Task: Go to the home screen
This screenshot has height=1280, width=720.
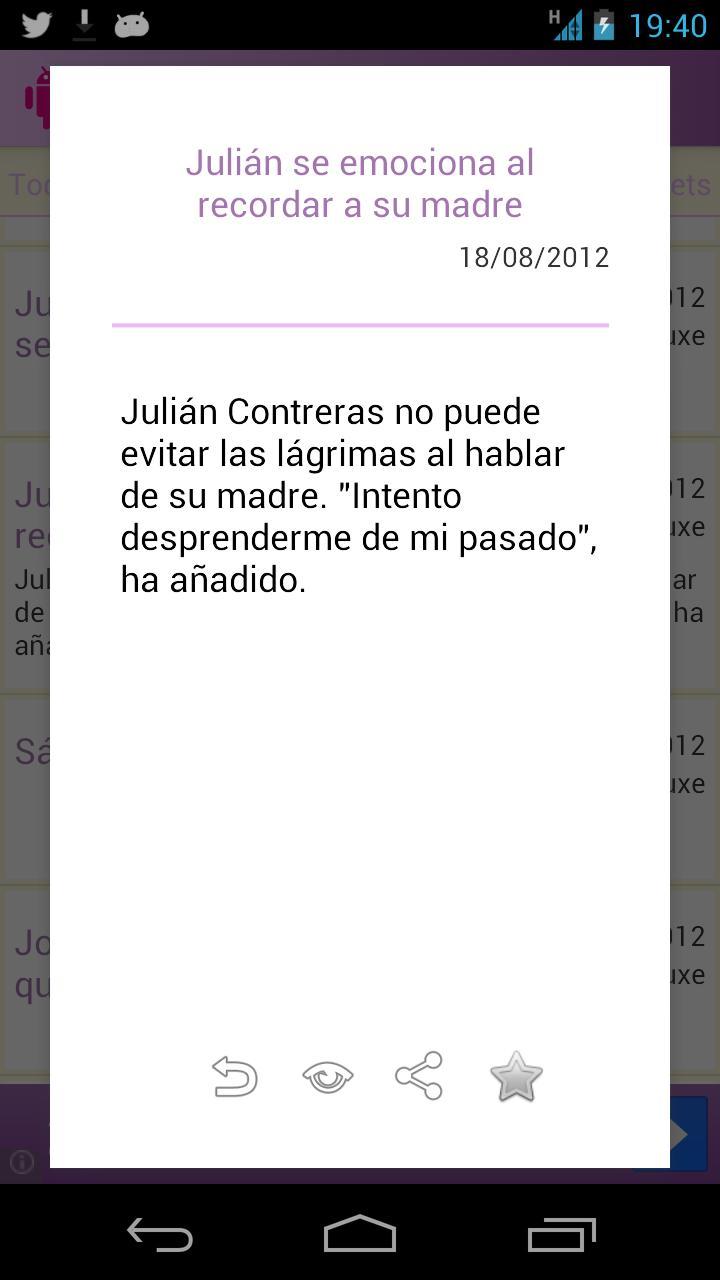Action: click(360, 1234)
